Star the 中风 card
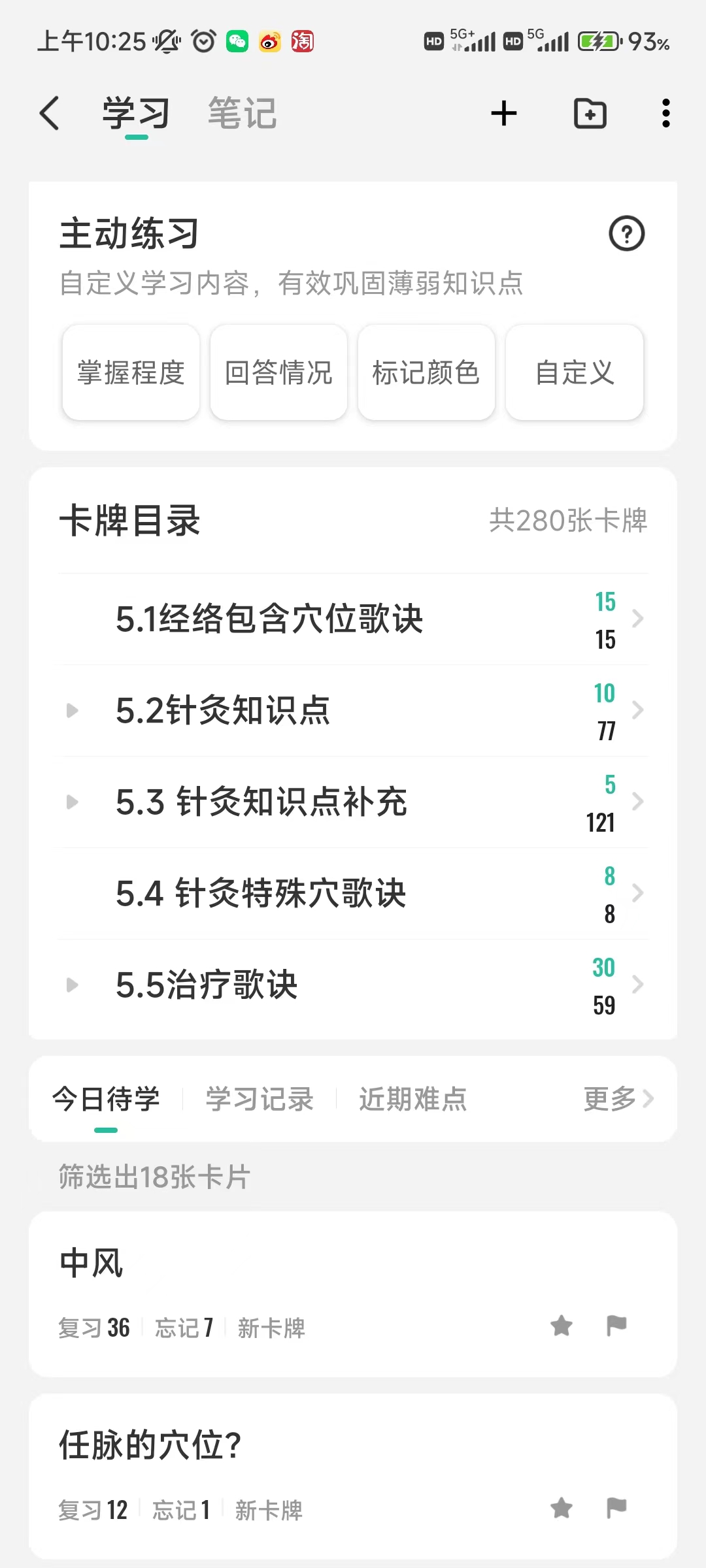The width and height of the screenshot is (706, 1568). 562,1326
